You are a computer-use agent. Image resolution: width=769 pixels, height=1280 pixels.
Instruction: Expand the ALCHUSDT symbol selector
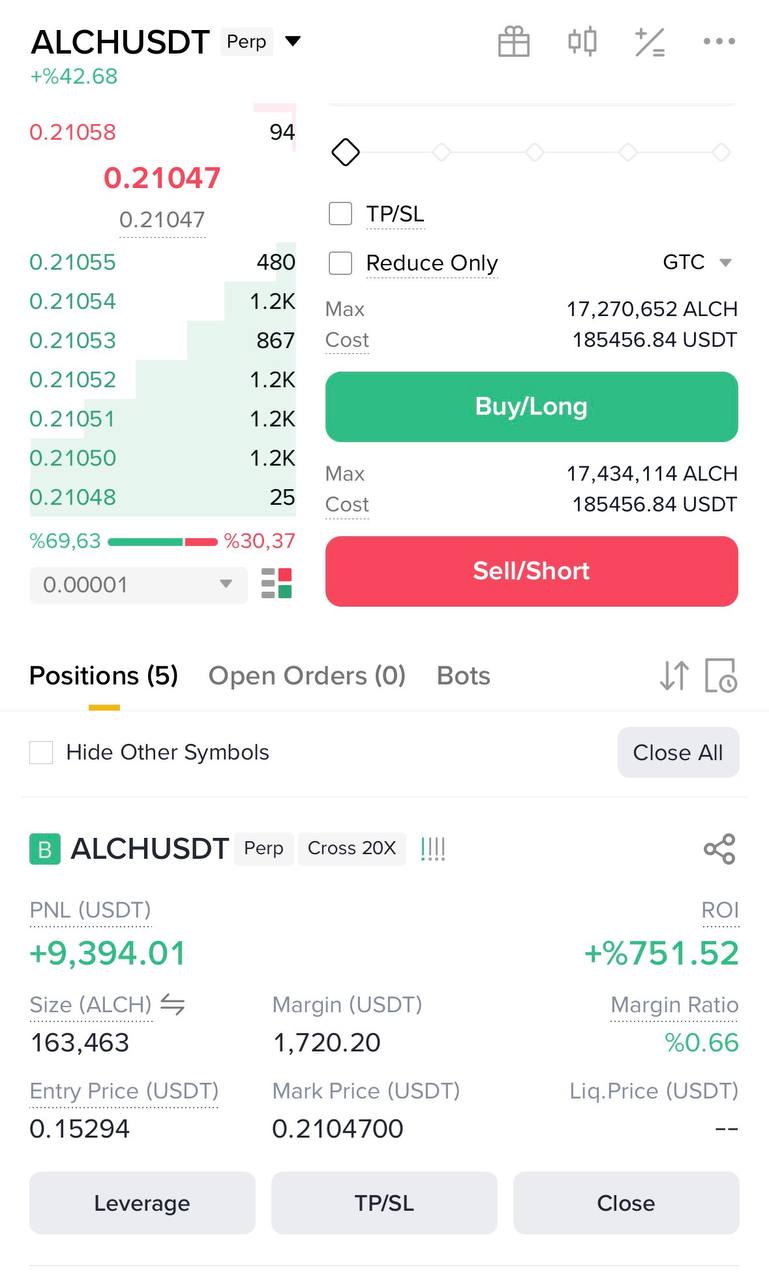point(293,42)
